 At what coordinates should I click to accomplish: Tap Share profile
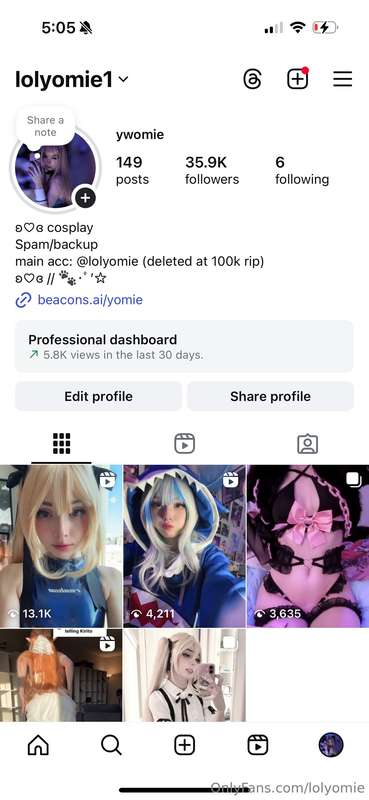pyautogui.click(x=270, y=396)
